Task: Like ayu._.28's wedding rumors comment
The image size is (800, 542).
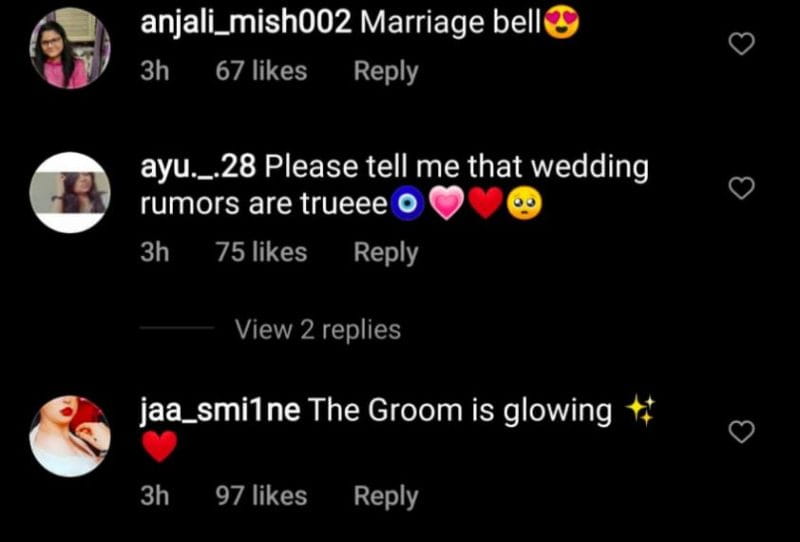Action: point(740,188)
